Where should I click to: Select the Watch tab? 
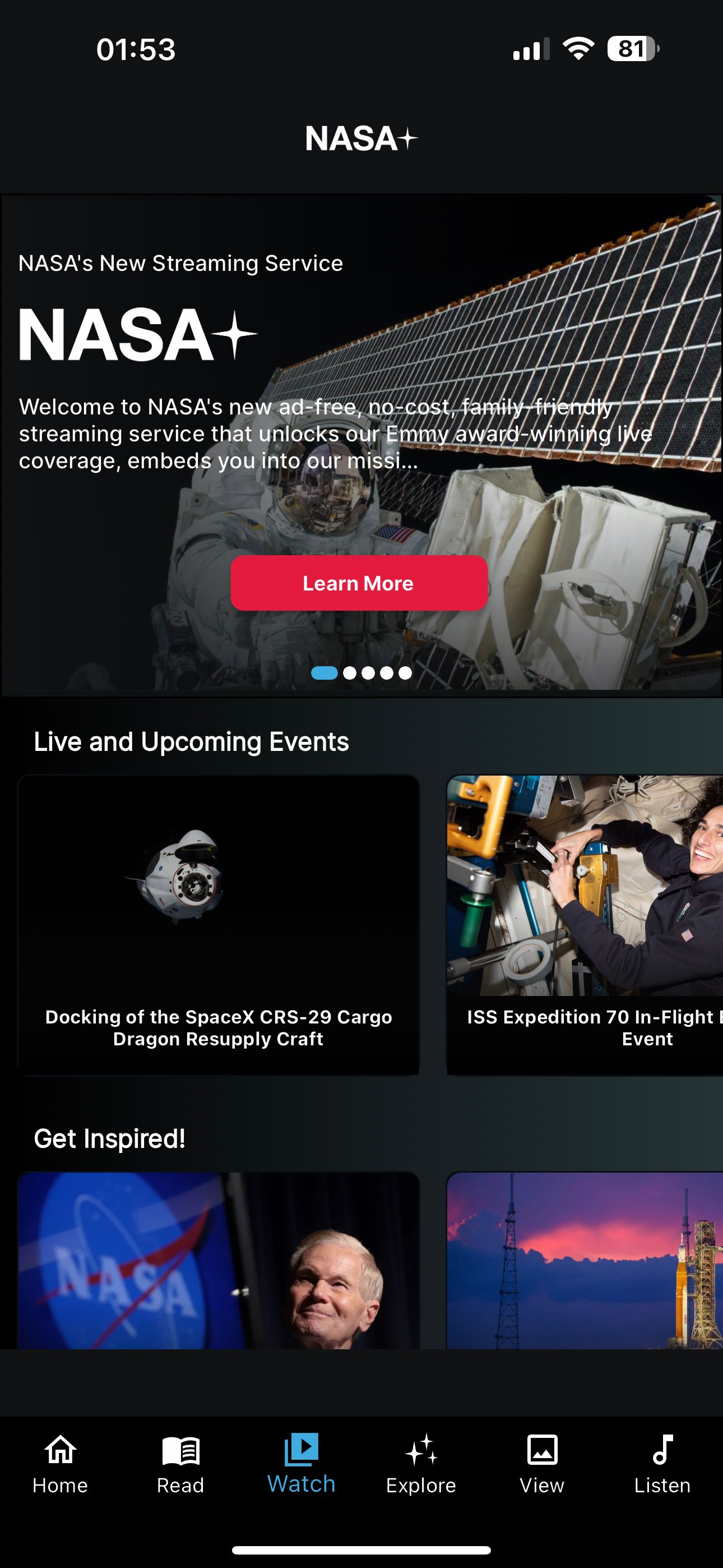(302, 1463)
